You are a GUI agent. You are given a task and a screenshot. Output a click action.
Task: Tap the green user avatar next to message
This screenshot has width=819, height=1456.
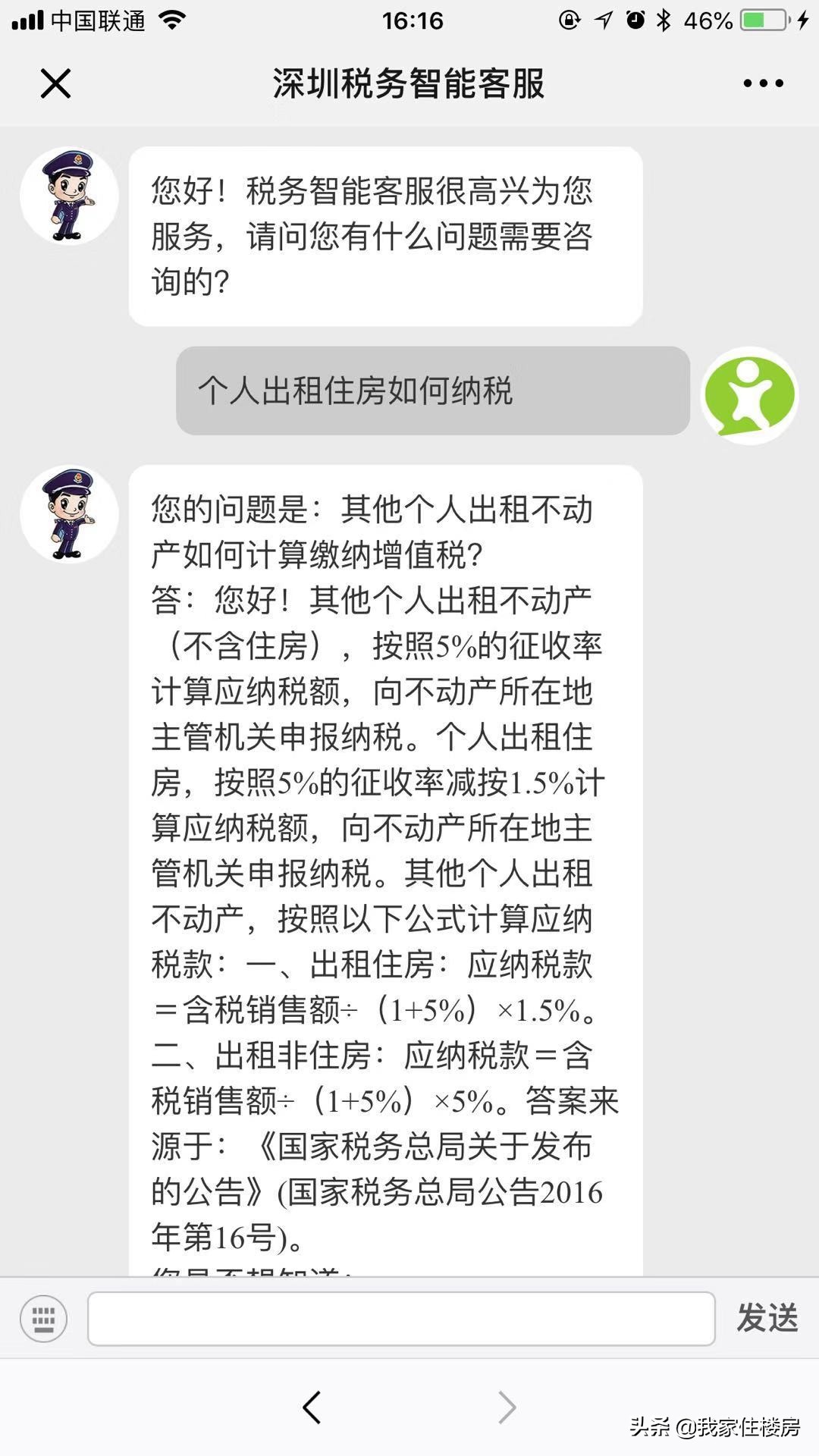point(749,393)
